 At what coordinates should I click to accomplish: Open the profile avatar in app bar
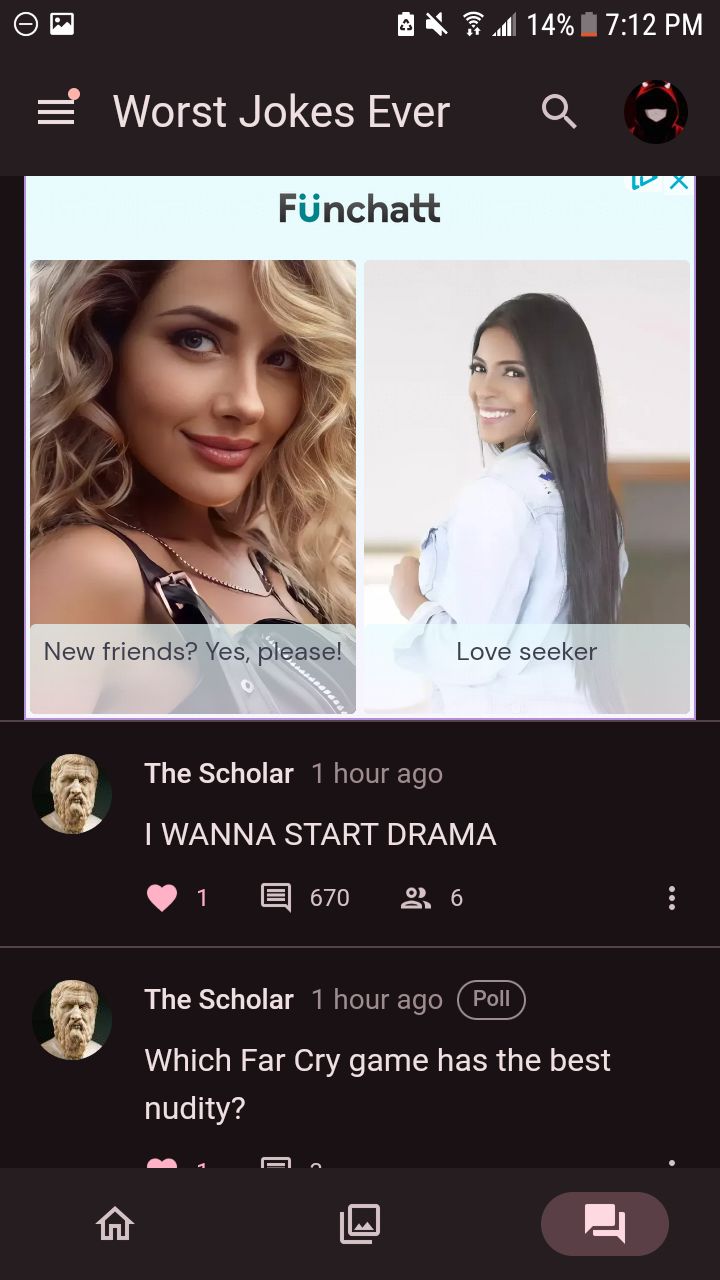[655, 112]
